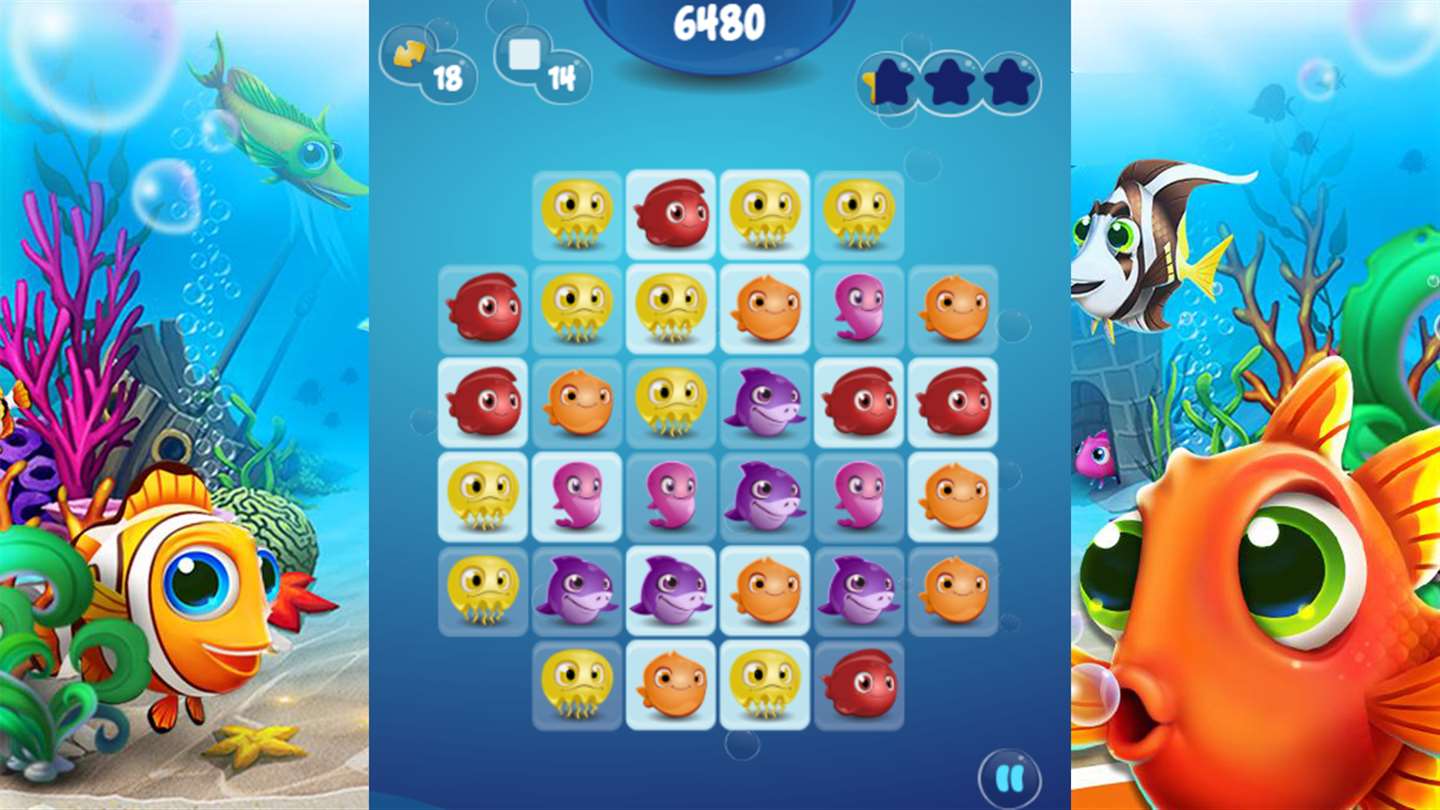Pause the game
The width and height of the screenshot is (1440, 810).
pos(1010,779)
